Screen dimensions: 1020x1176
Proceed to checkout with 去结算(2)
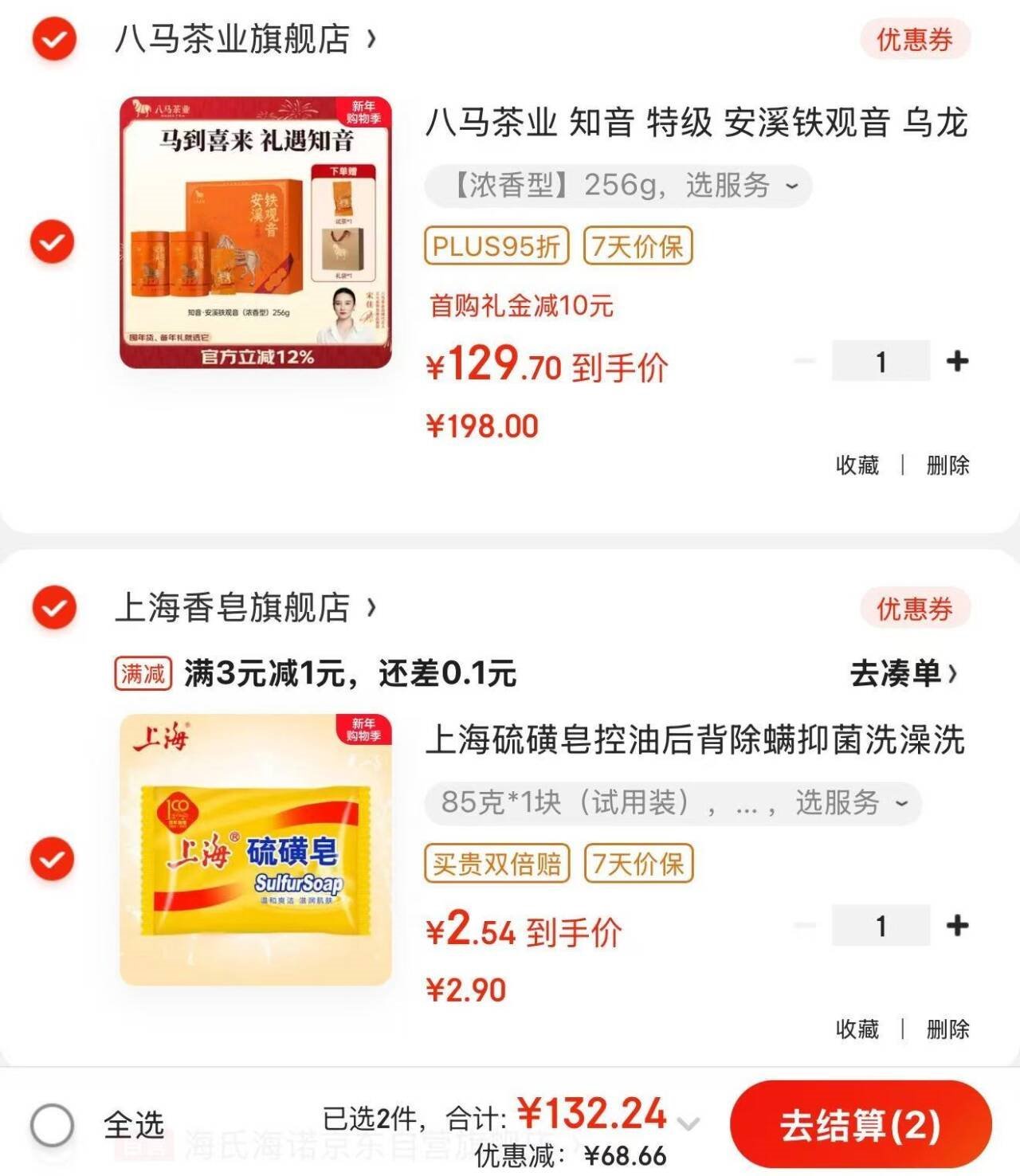tap(860, 1125)
